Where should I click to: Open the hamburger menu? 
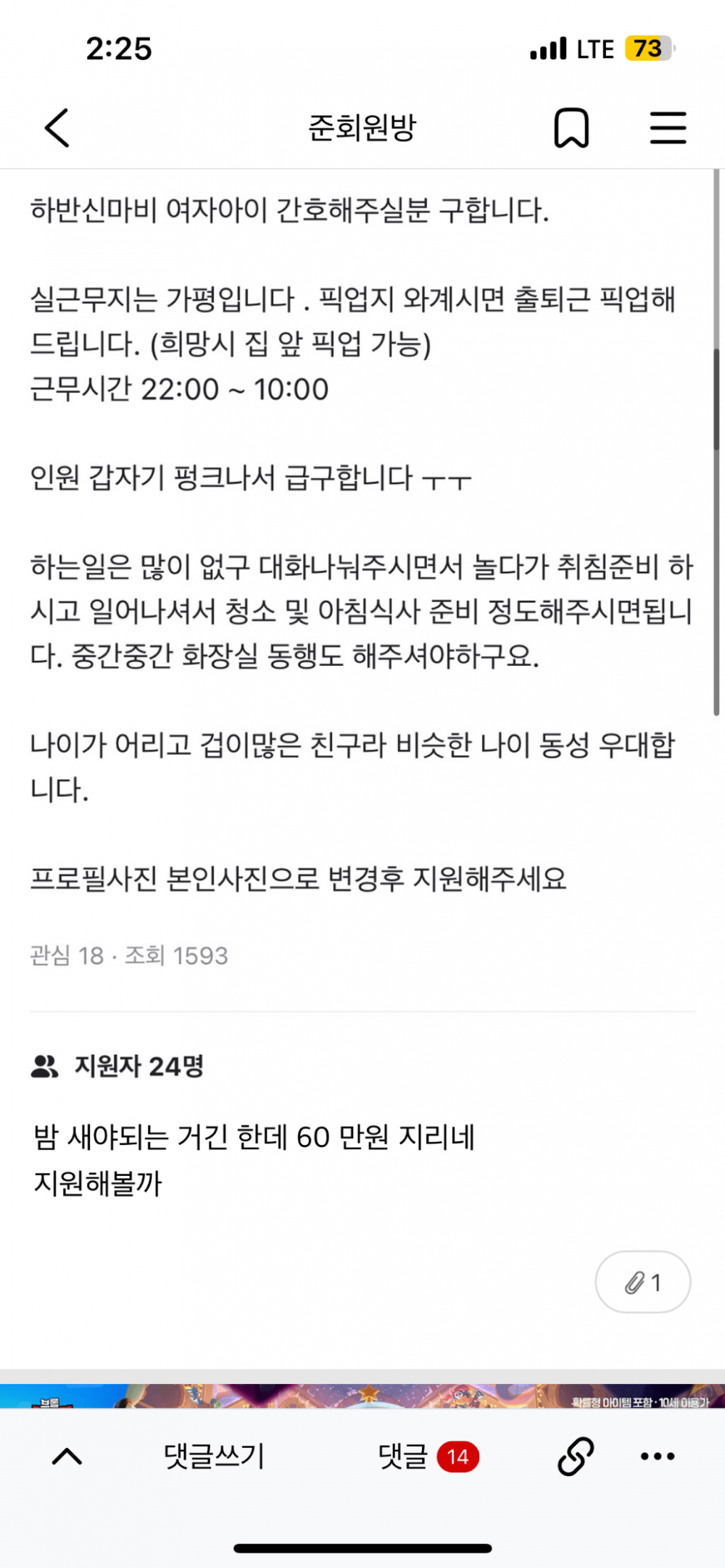click(668, 128)
